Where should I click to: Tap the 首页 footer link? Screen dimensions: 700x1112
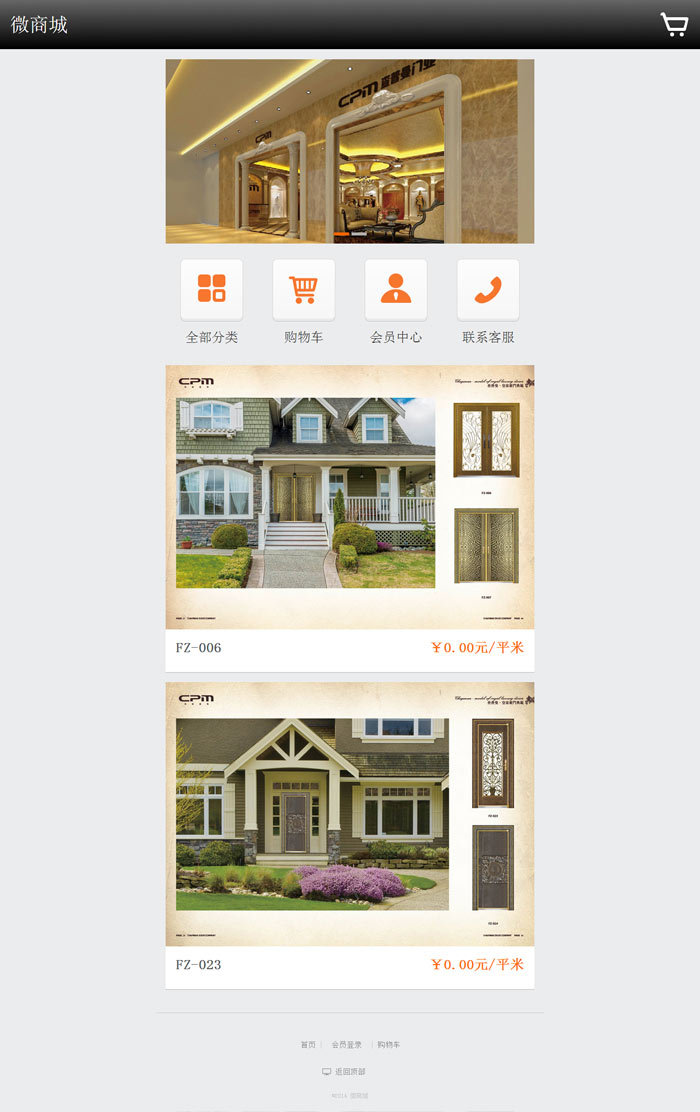coord(308,1045)
